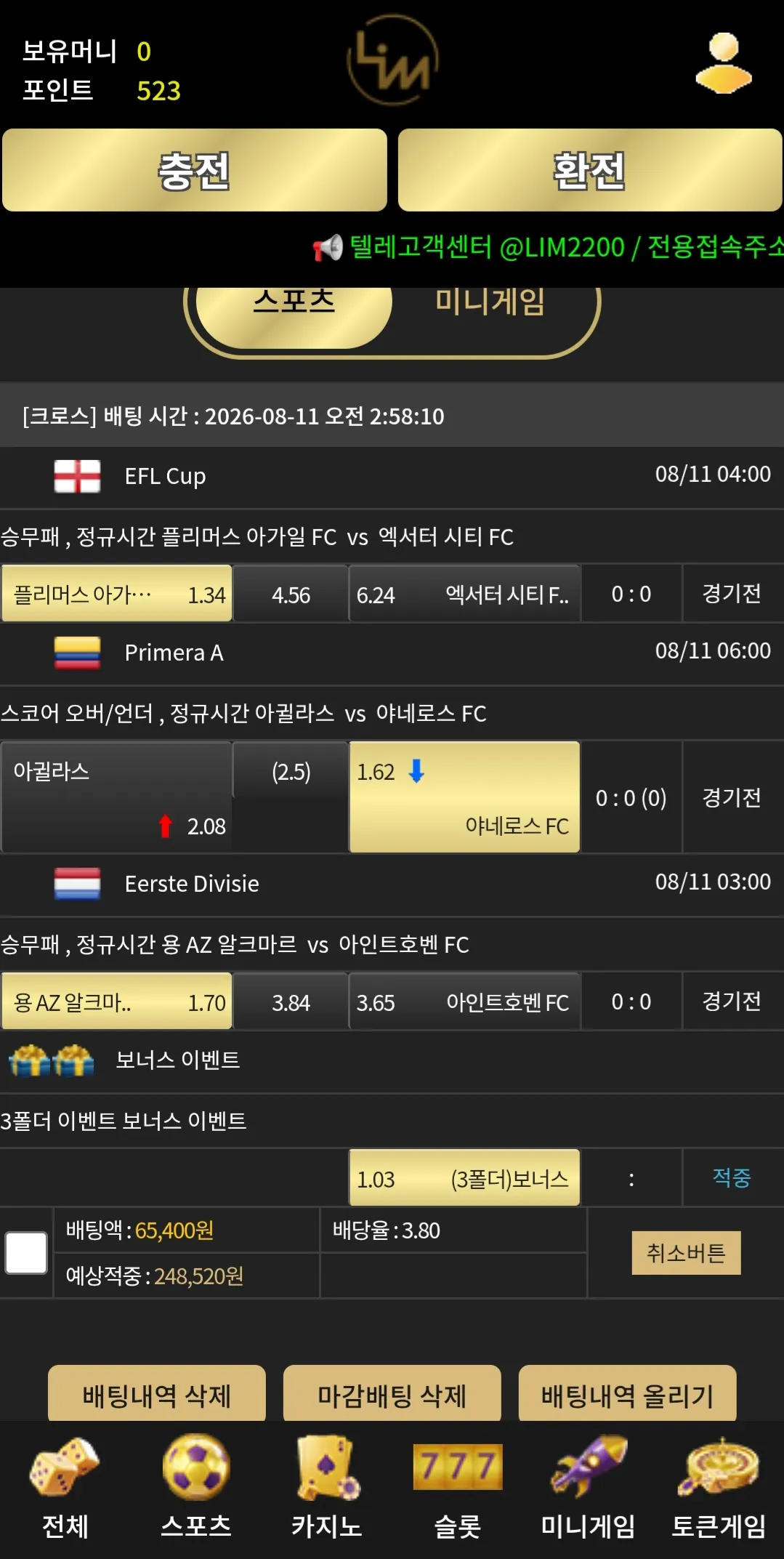Tick the checkbox beside the bet amount
784x1559 pixels.
click(x=26, y=1252)
